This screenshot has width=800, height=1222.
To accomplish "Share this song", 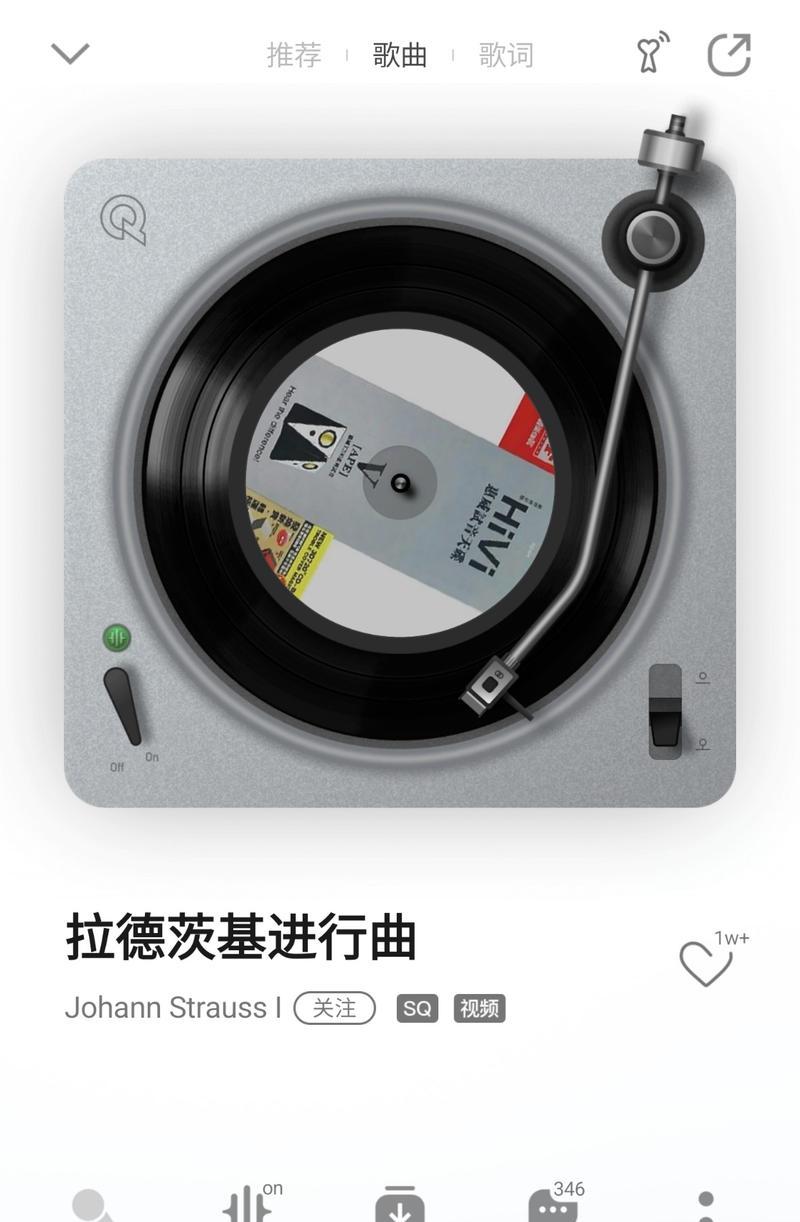I will (x=729, y=55).
